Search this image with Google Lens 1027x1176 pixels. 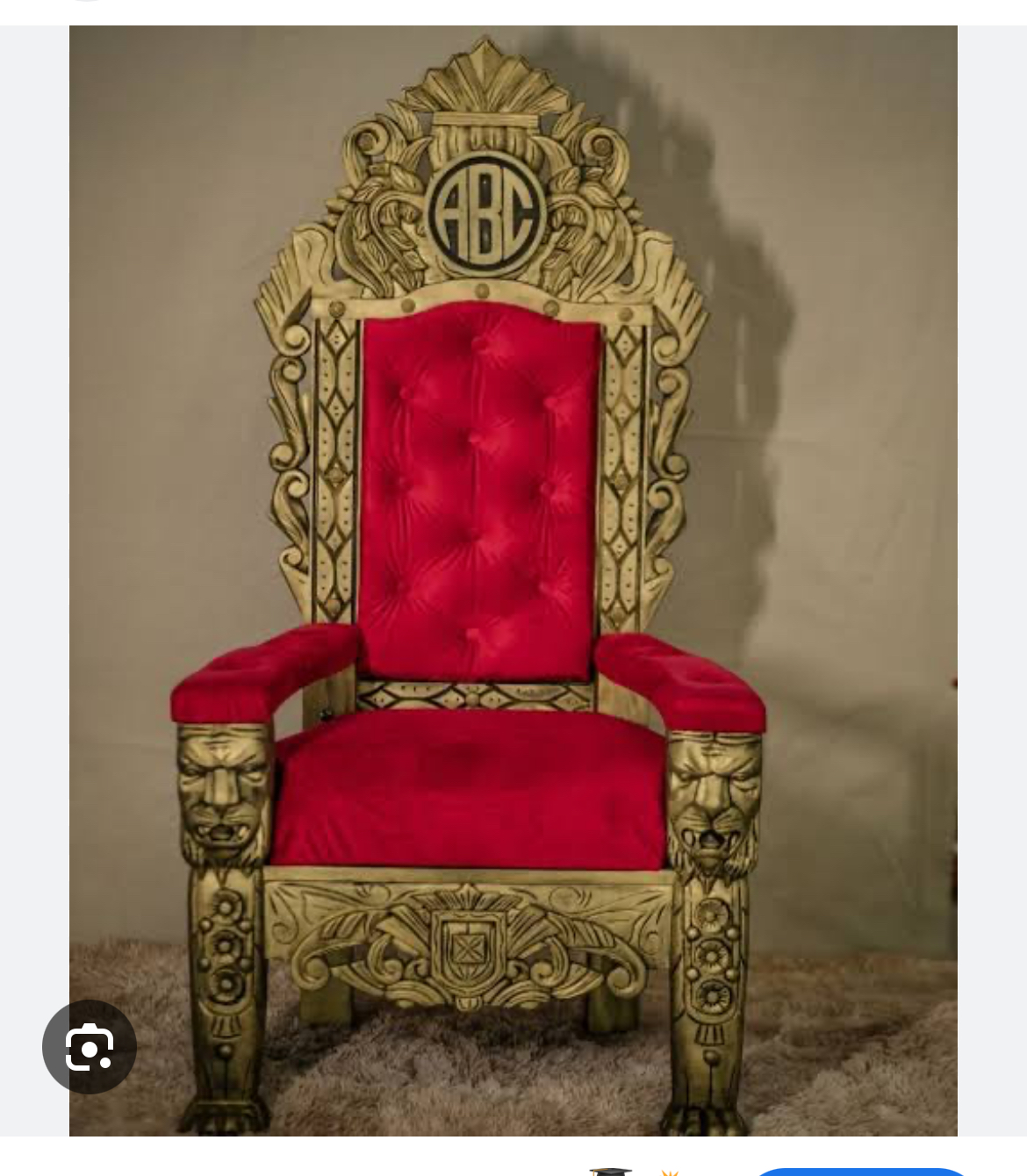point(90,1047)
